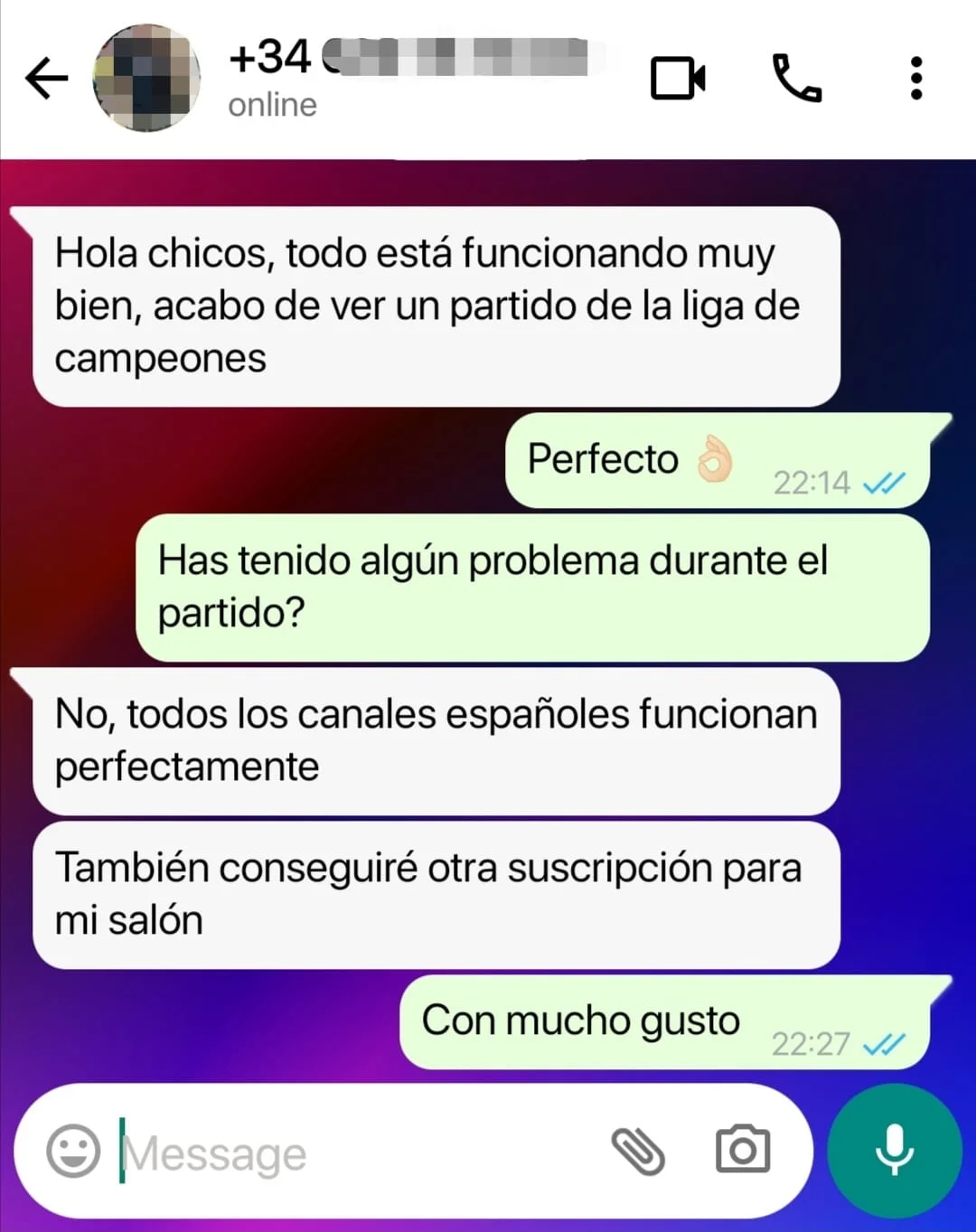Attach a file with the paperclip

pyautogui.click(x=638, y=1151)
